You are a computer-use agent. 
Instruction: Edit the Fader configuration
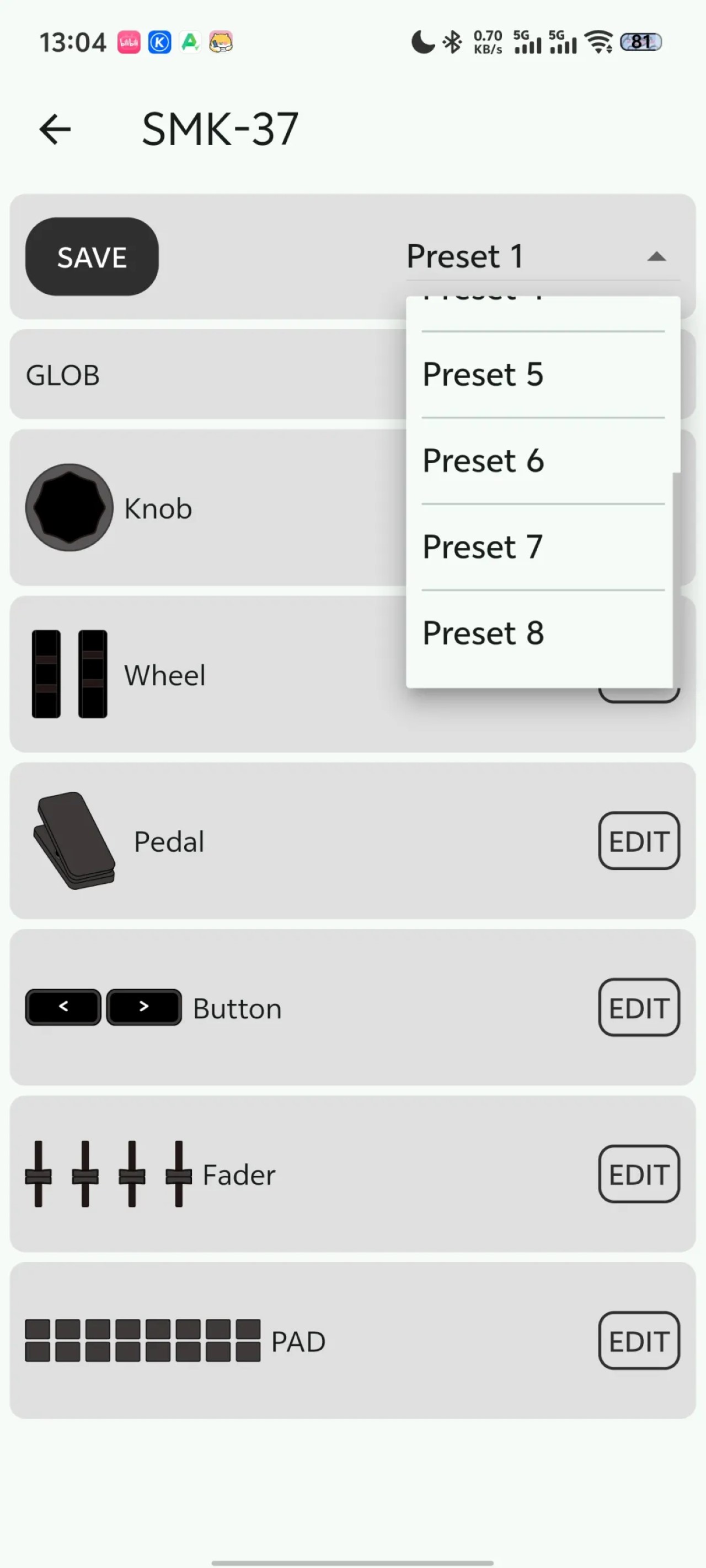click(639, 1174)
